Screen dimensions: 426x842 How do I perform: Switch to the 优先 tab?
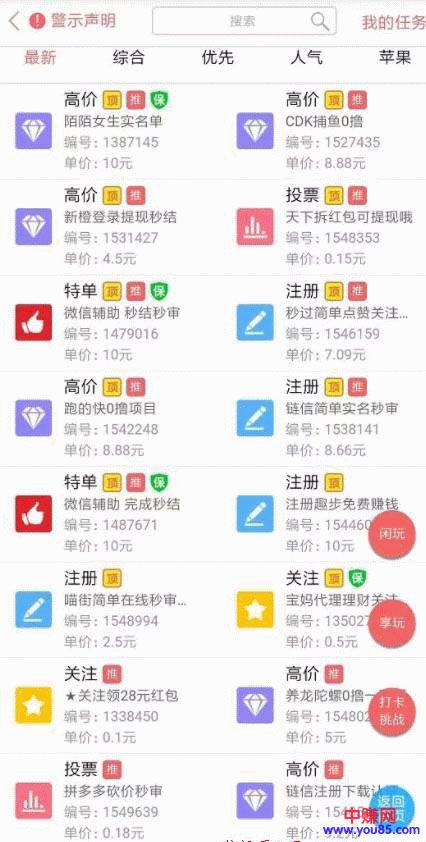click(x=218, y=57)
